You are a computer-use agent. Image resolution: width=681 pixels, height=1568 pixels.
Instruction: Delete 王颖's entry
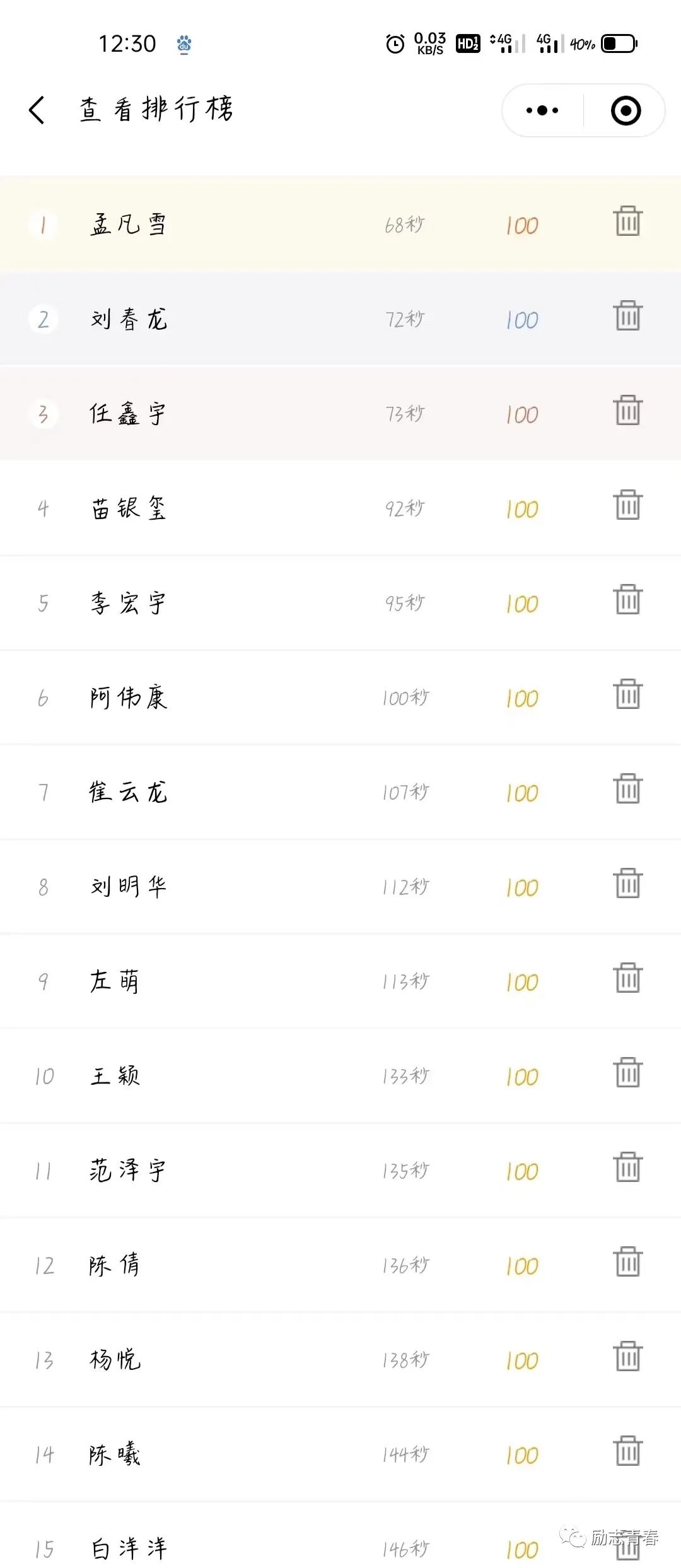[x=627, y=1073]
